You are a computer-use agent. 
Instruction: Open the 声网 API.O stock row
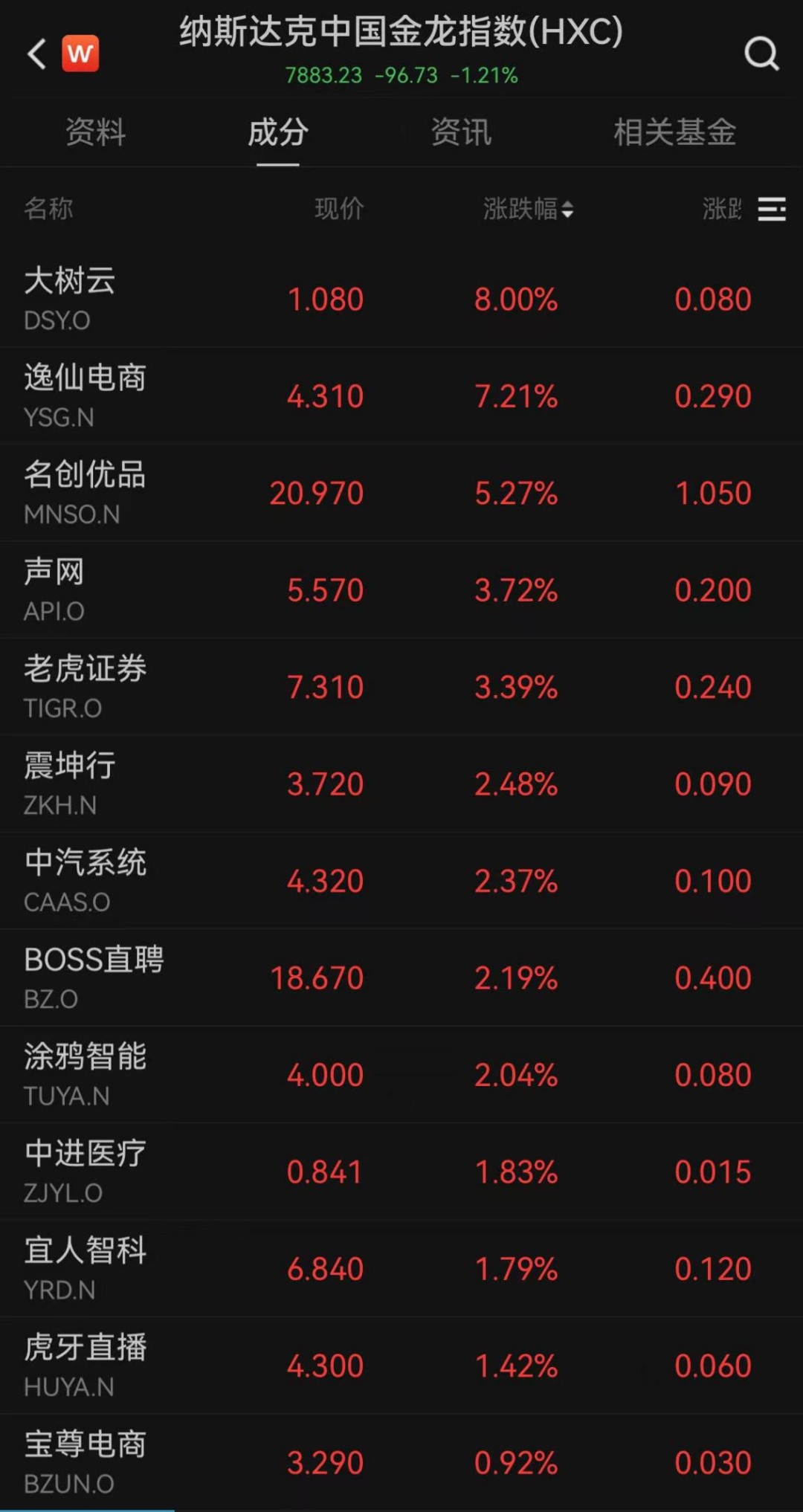(401, 590)
